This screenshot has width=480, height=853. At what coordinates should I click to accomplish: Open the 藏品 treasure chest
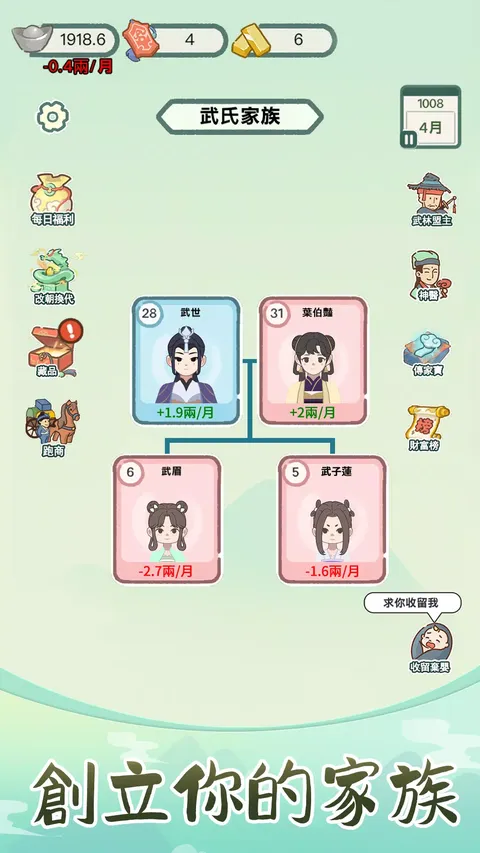tap(54, 348)
